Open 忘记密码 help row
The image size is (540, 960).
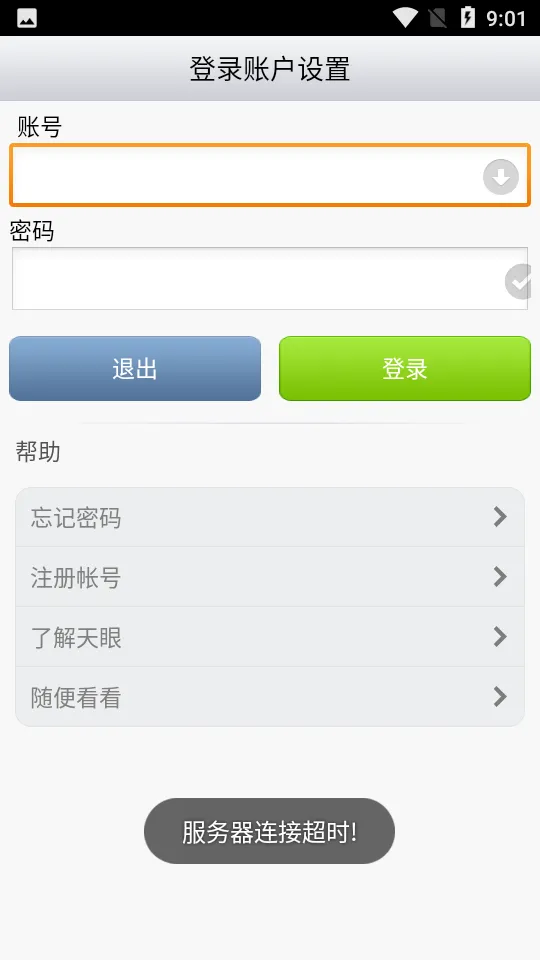[x=269, y=517]
